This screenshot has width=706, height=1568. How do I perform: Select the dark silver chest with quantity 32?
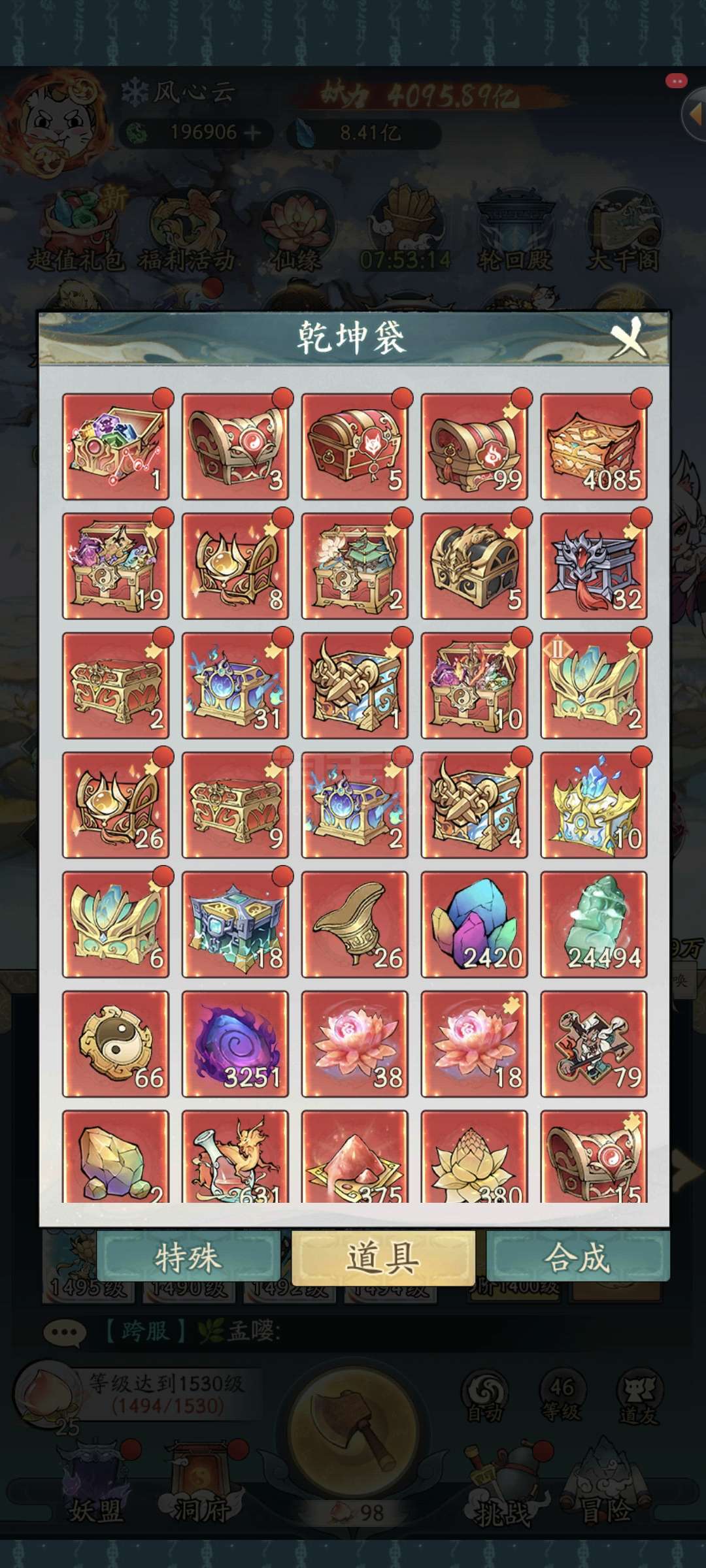pos(594,566)
